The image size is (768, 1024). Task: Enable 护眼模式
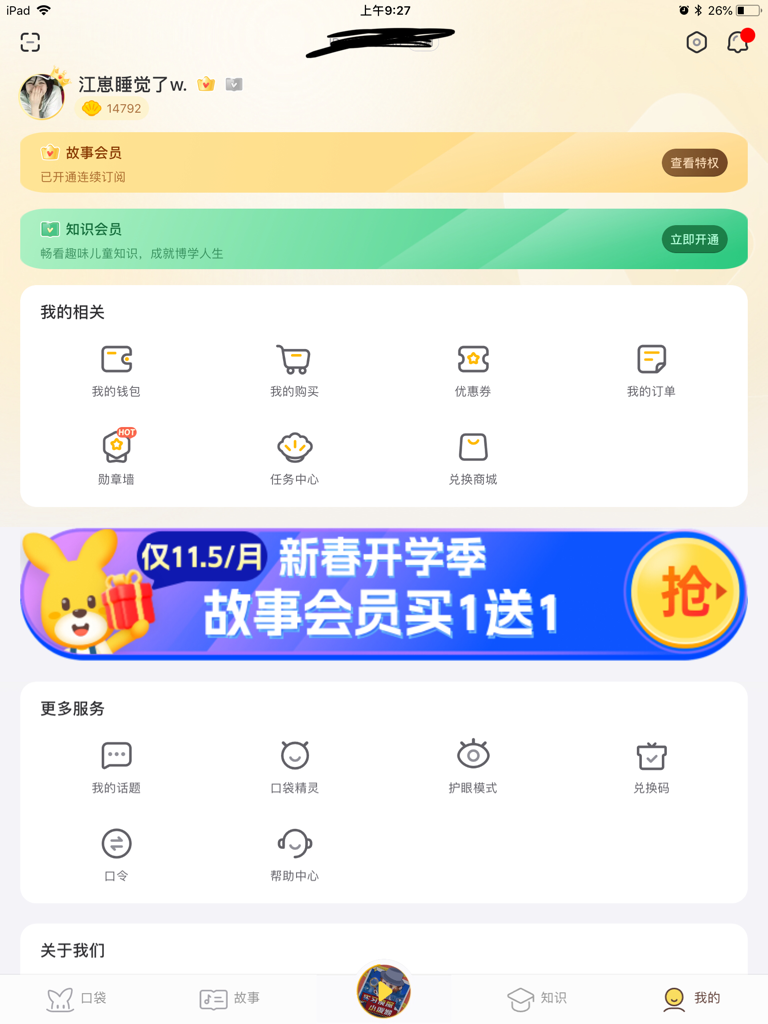point(473,766)
